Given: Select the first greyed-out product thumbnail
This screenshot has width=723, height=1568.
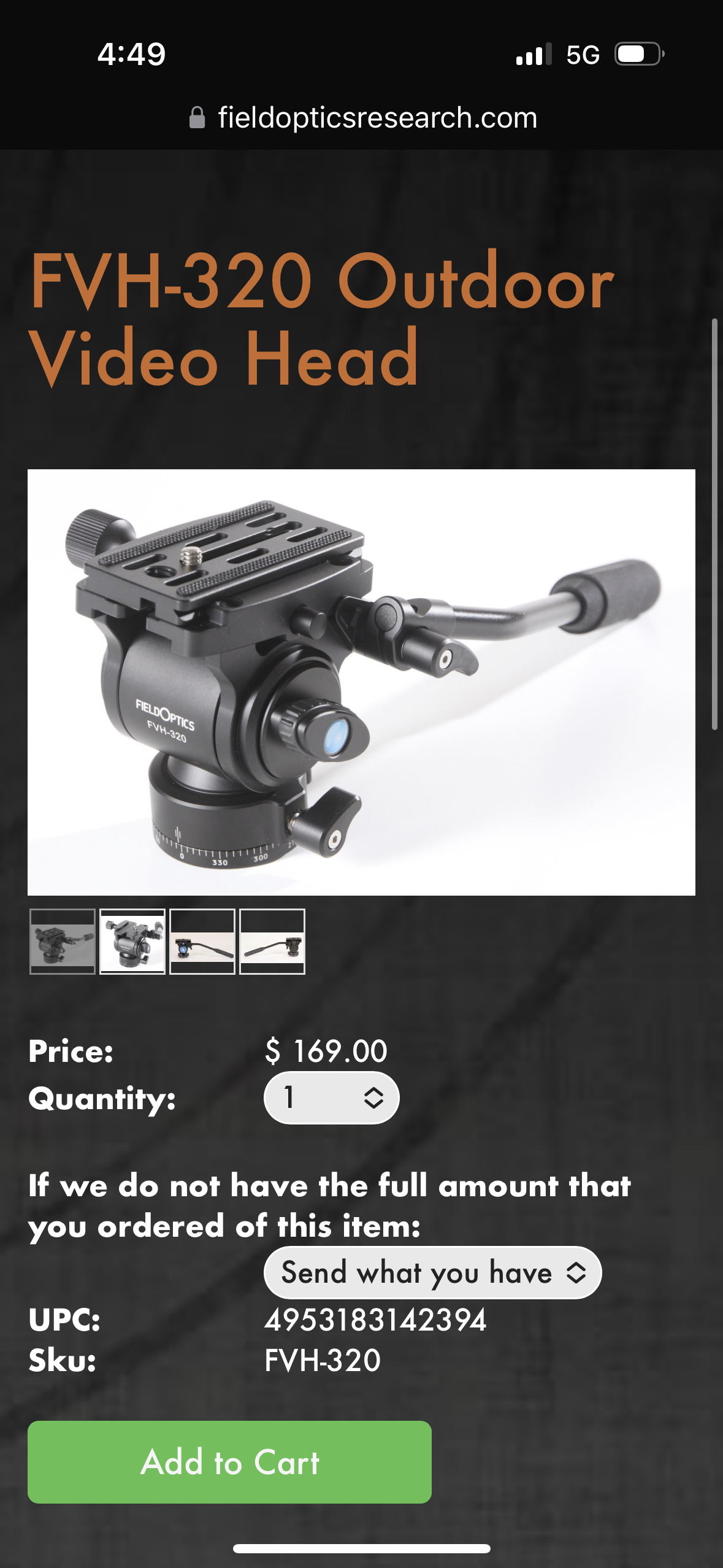Looking at the screenshot, I should pyautogui.click(x=63, y=942).
